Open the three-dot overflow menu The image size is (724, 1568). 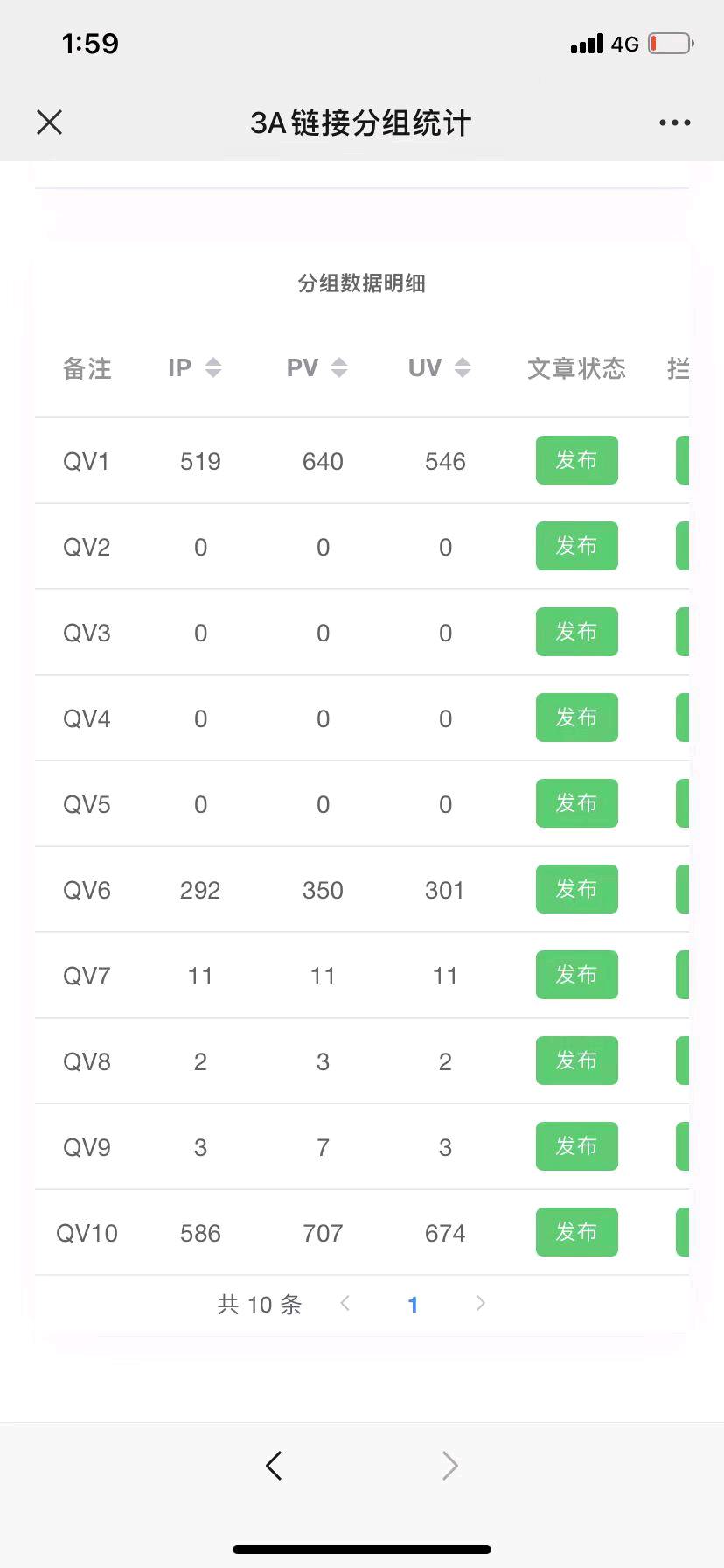(x=675, y=122)
